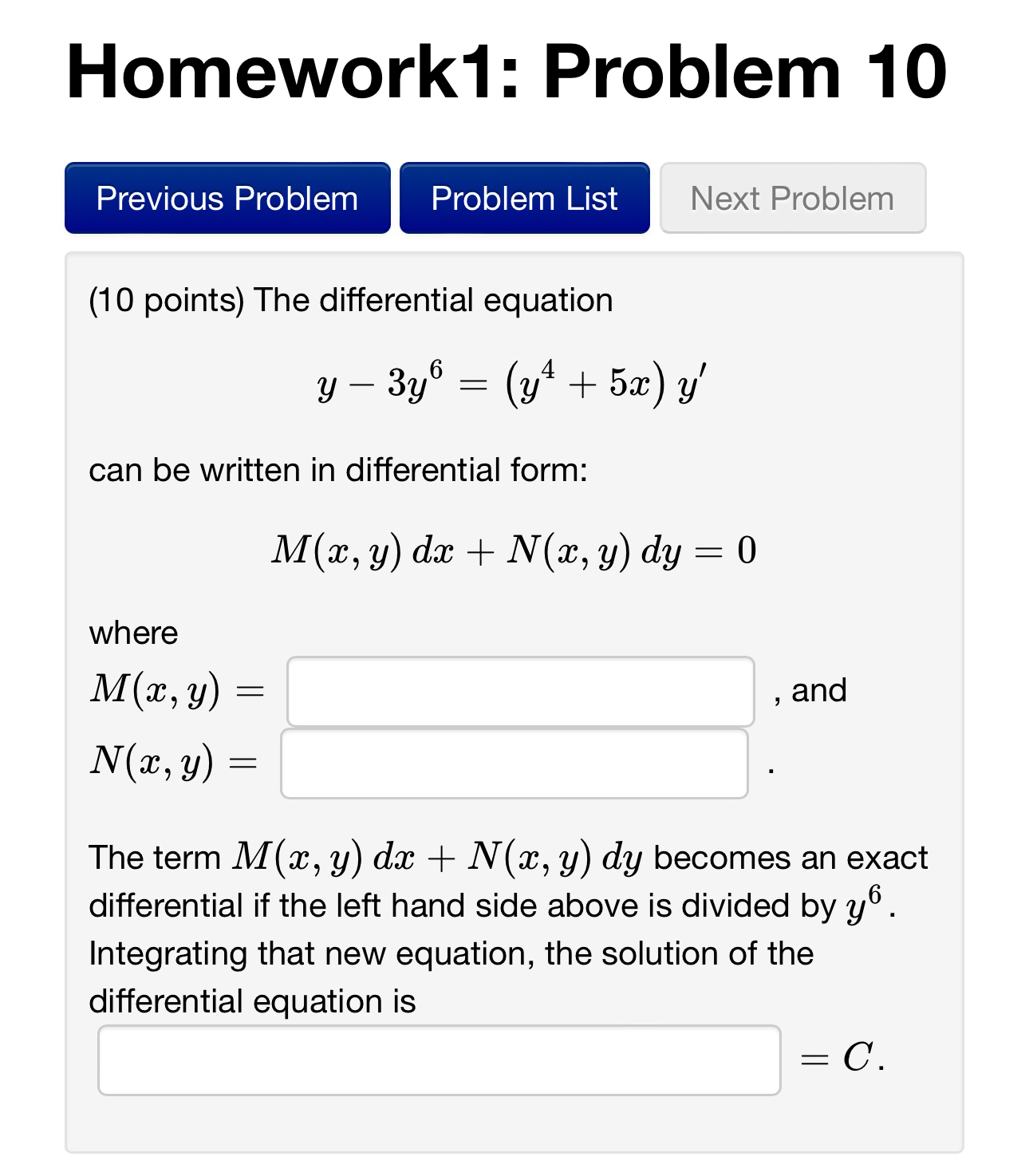This screenshot has width=1029, height=1176.
Task: Click the Previous Problem button
Action: coord(227,198)
